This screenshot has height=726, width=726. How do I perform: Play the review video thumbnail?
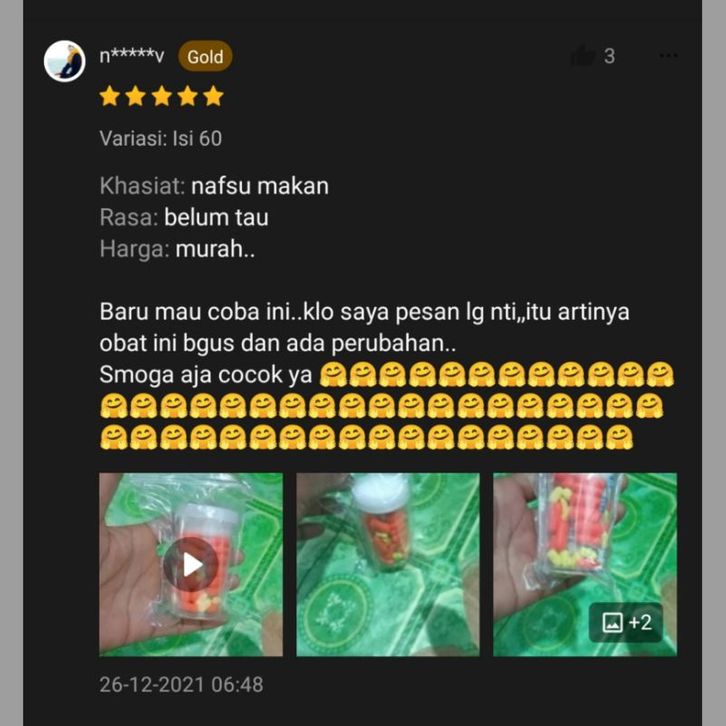pyautogui.click(x=190, y=565)
